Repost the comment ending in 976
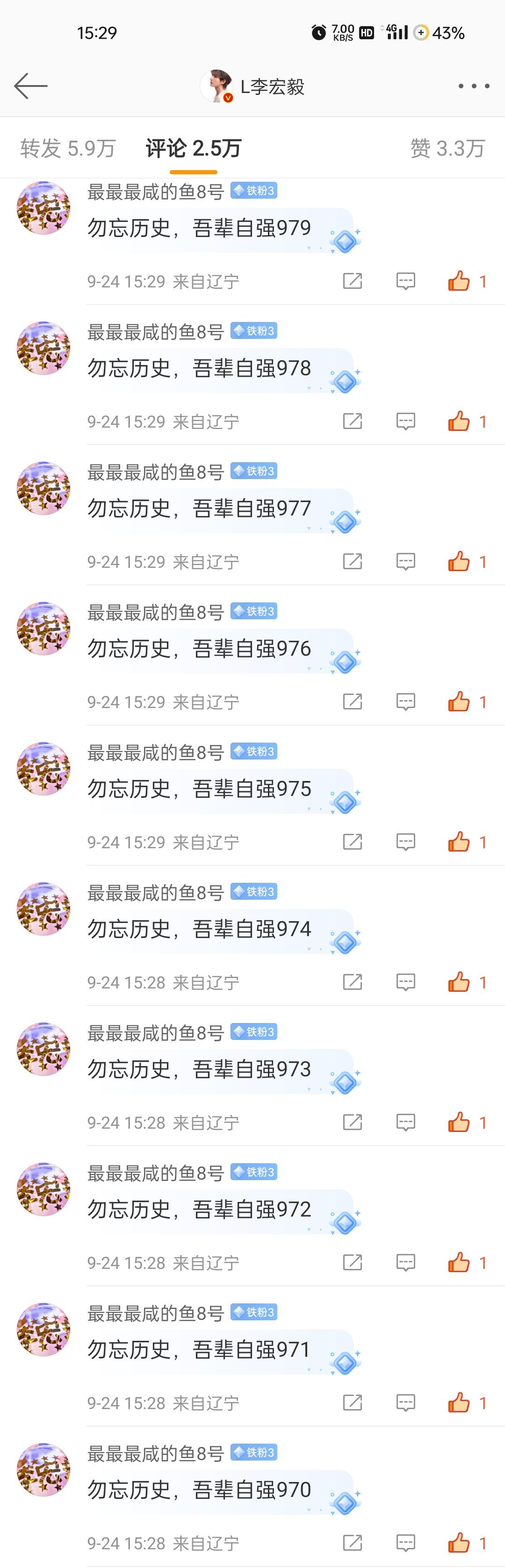Image resolution: width=505 pixels, height=1568 pixels. point(352,702)
